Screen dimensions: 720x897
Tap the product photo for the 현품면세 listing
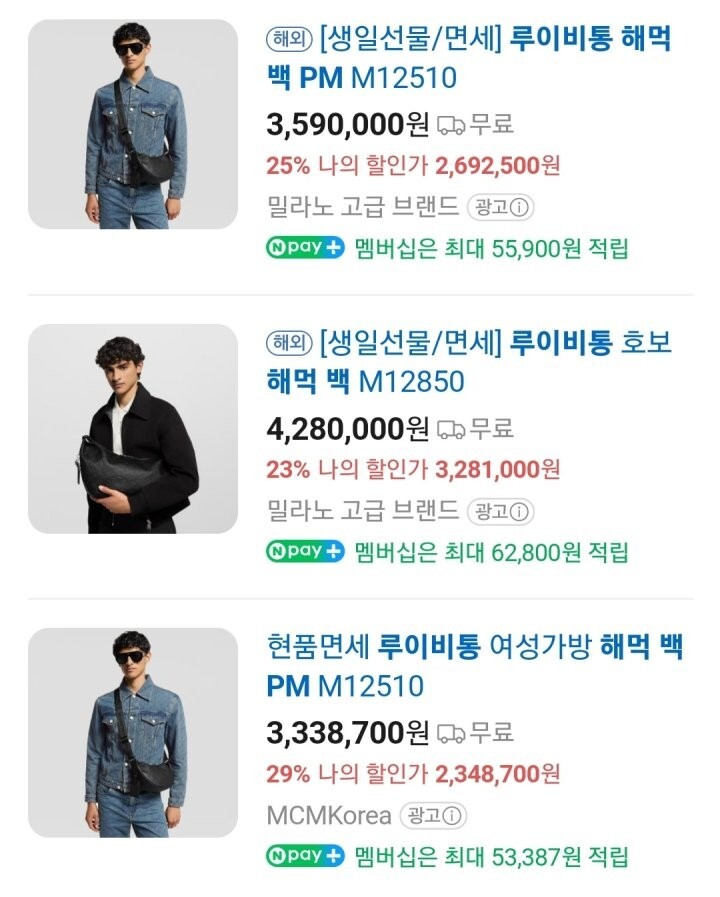pyautogui.click(x=133, y=732)
